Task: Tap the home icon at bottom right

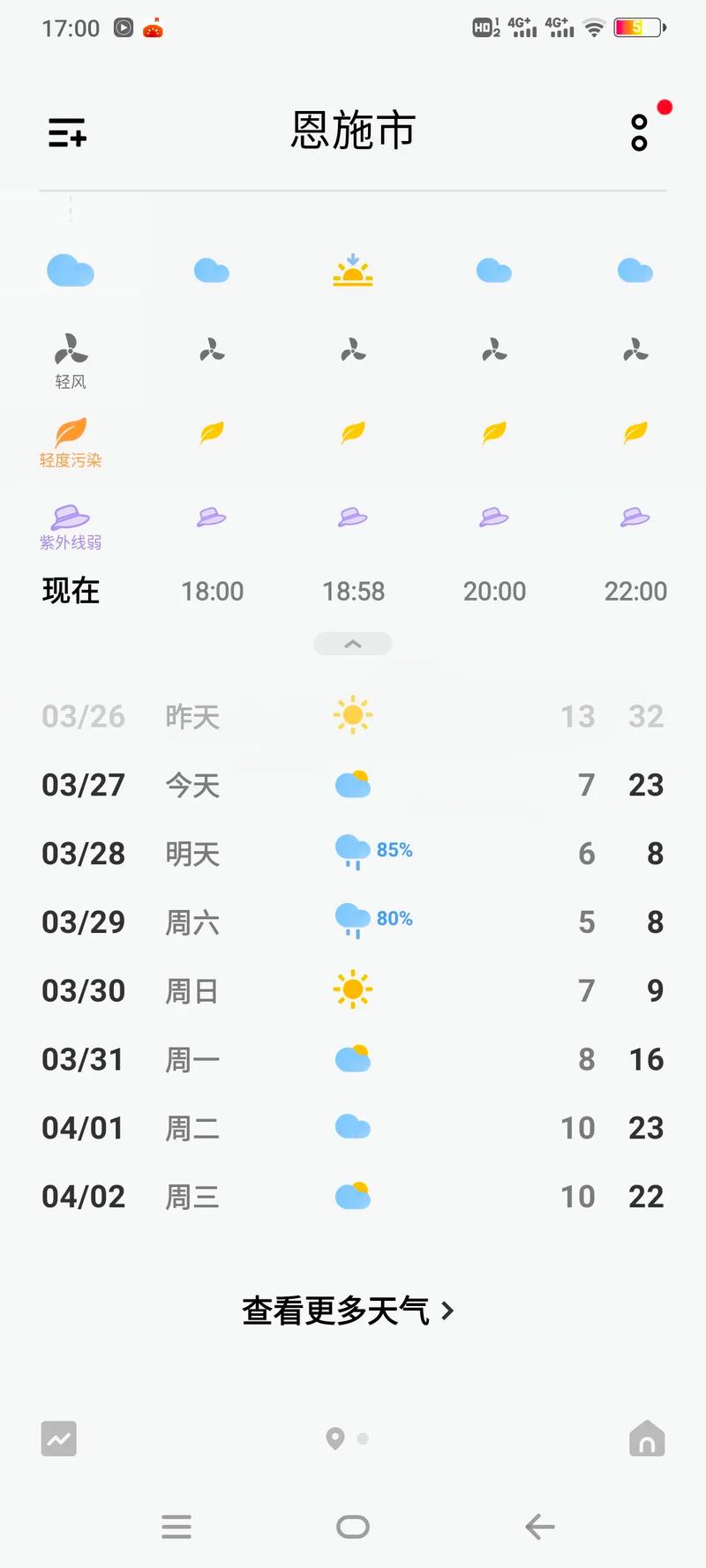Action: (x=647, y=1438)
